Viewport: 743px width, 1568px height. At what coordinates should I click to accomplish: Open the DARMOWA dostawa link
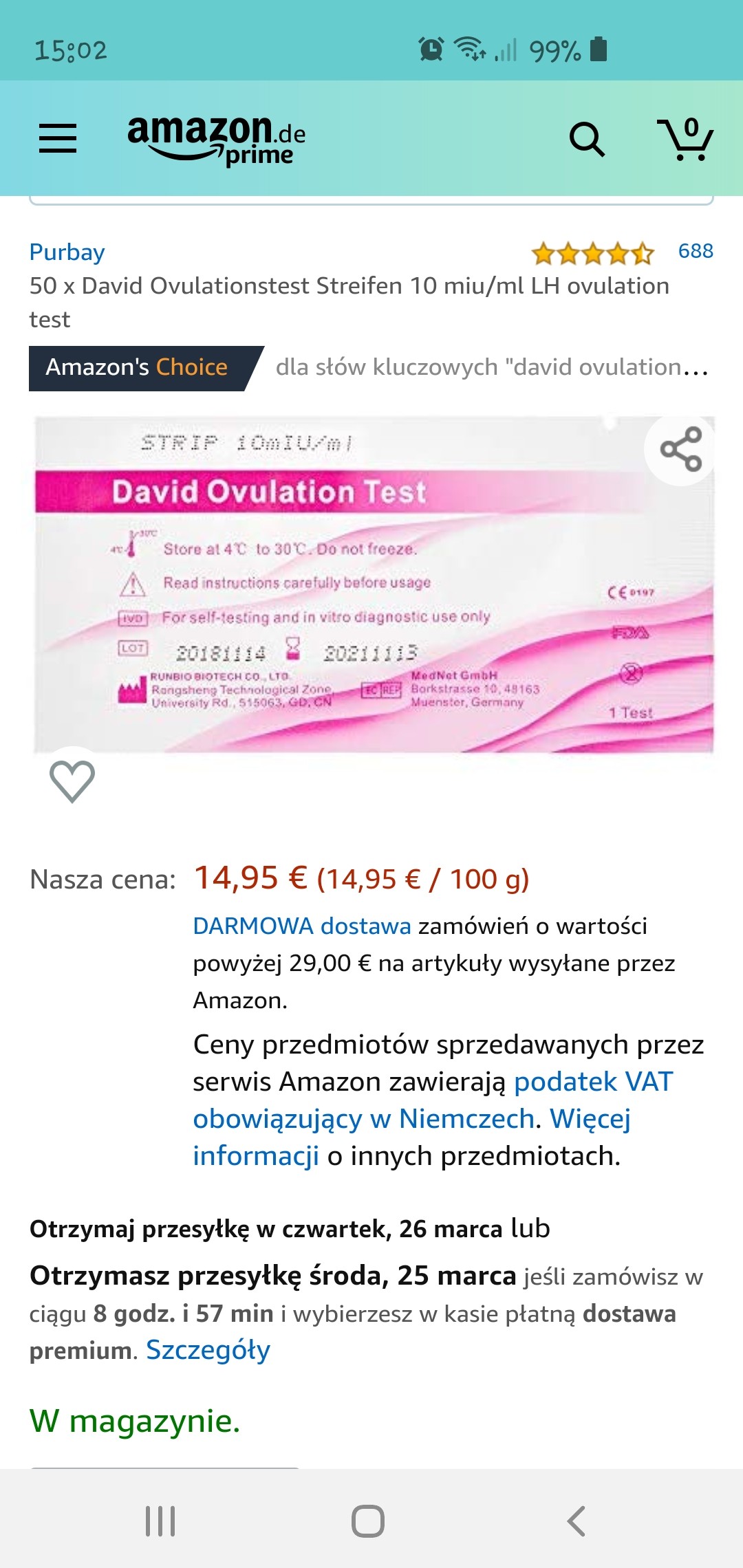[x=301, y=926]
